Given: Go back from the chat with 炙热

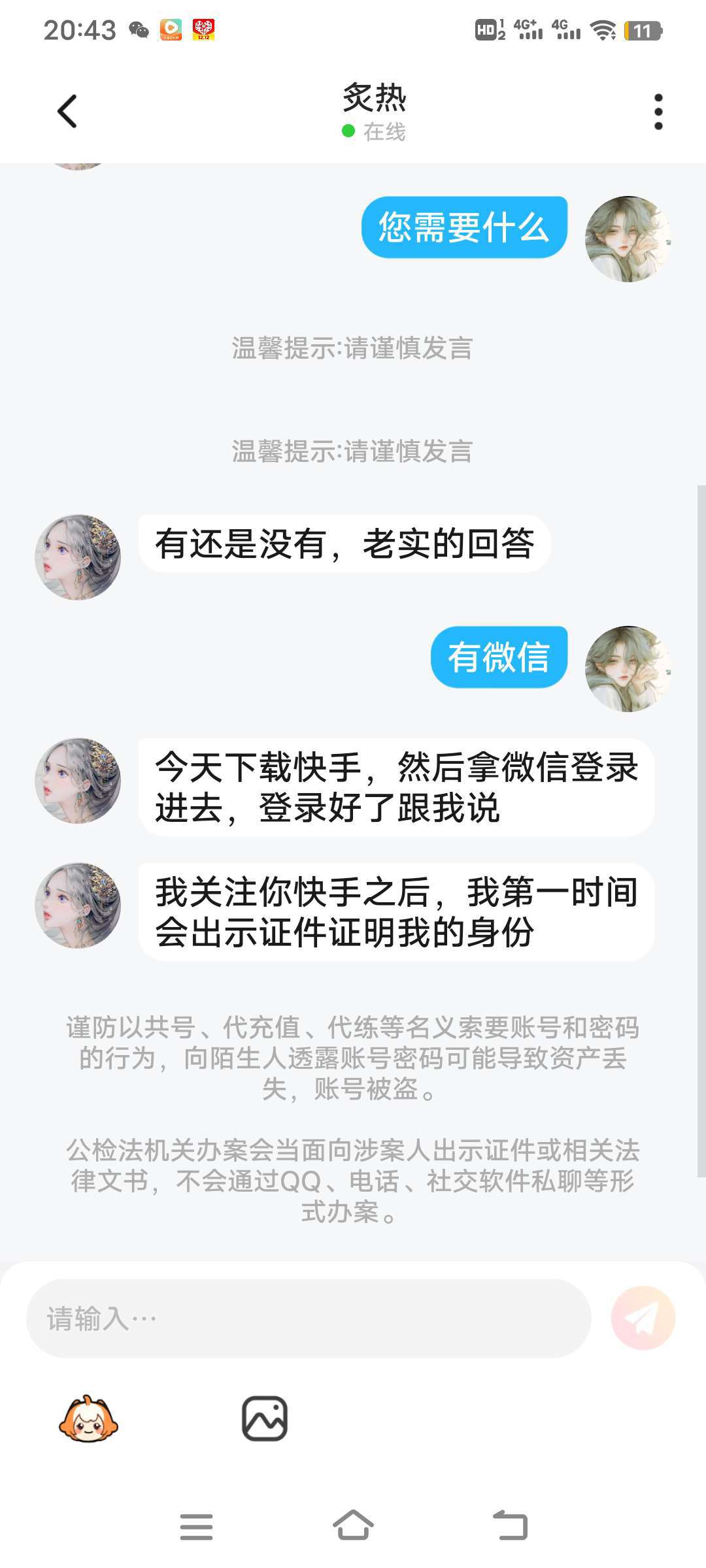Looking at the screenshot, I should point(67,111).
